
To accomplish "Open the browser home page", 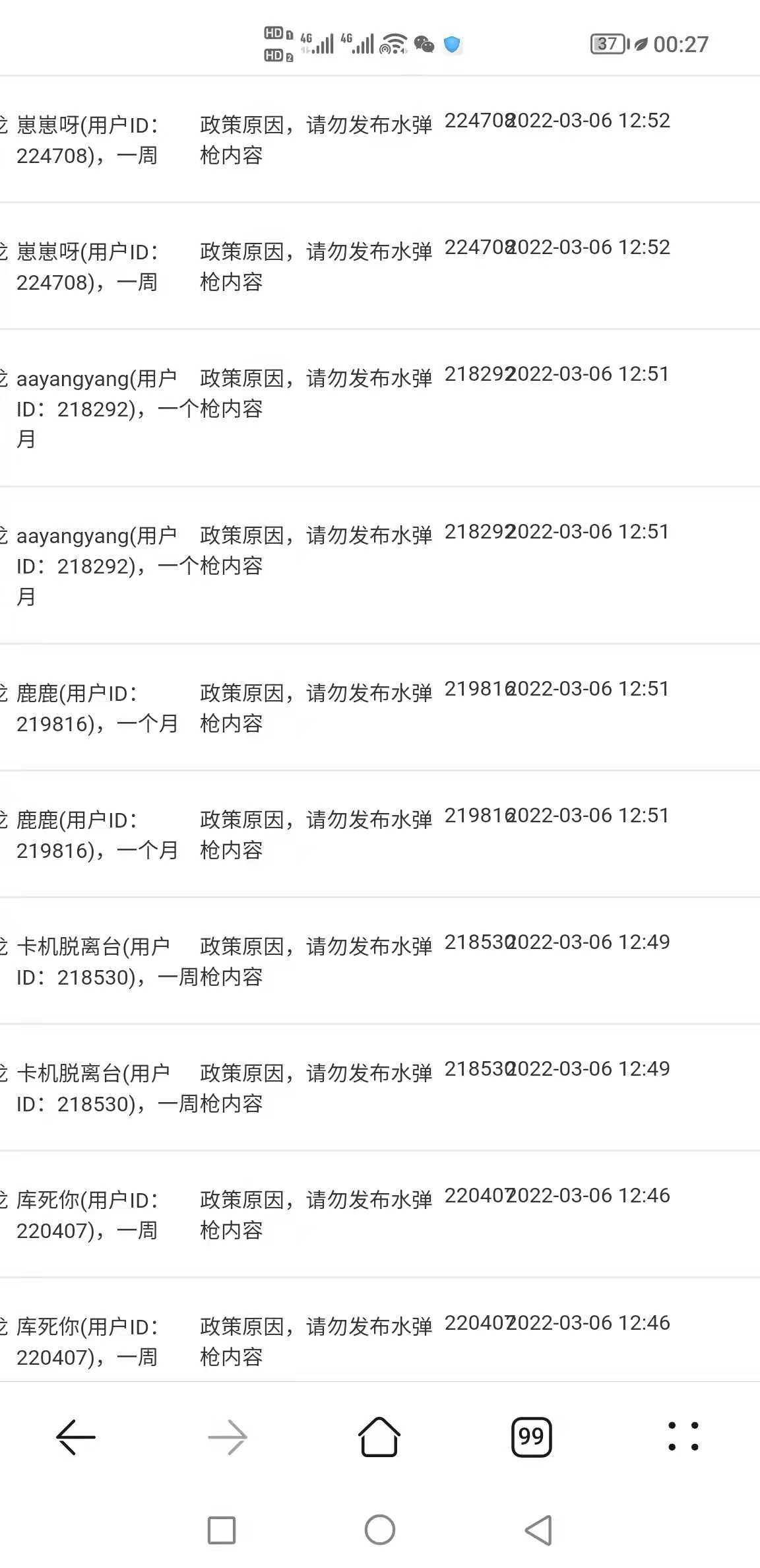I will pos(379,1437).
